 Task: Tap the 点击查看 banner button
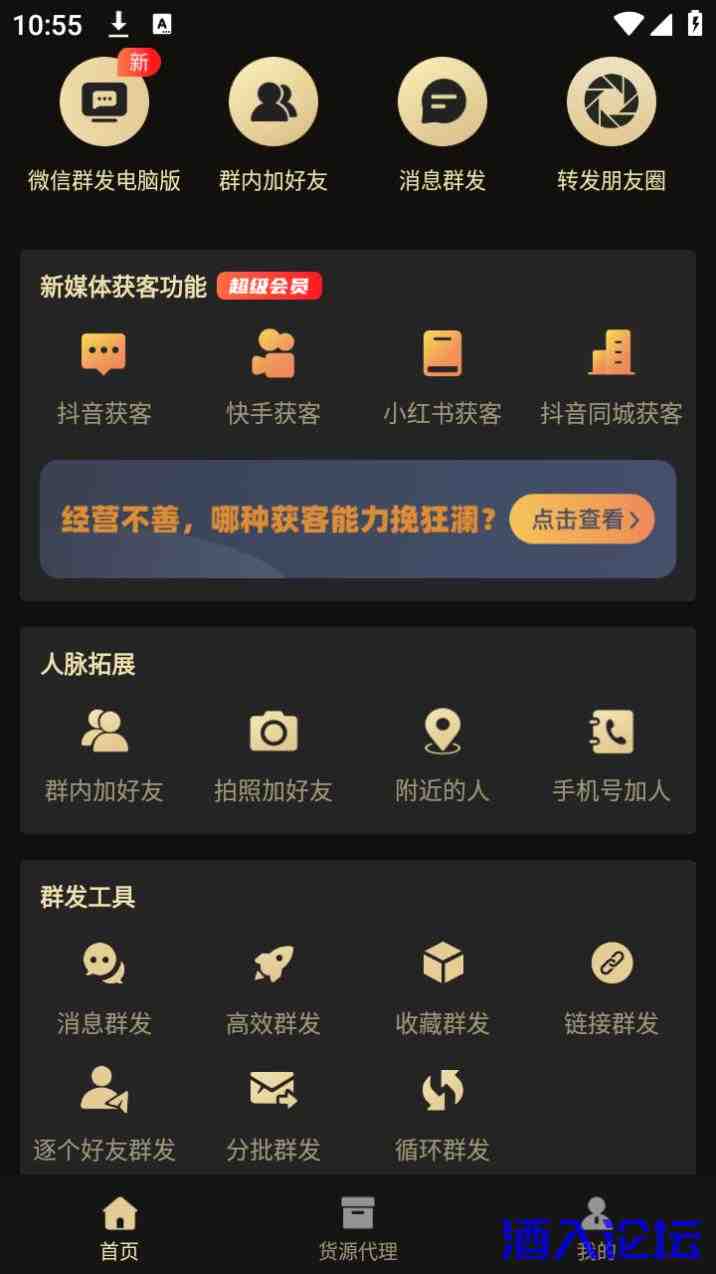coord(582,519)
